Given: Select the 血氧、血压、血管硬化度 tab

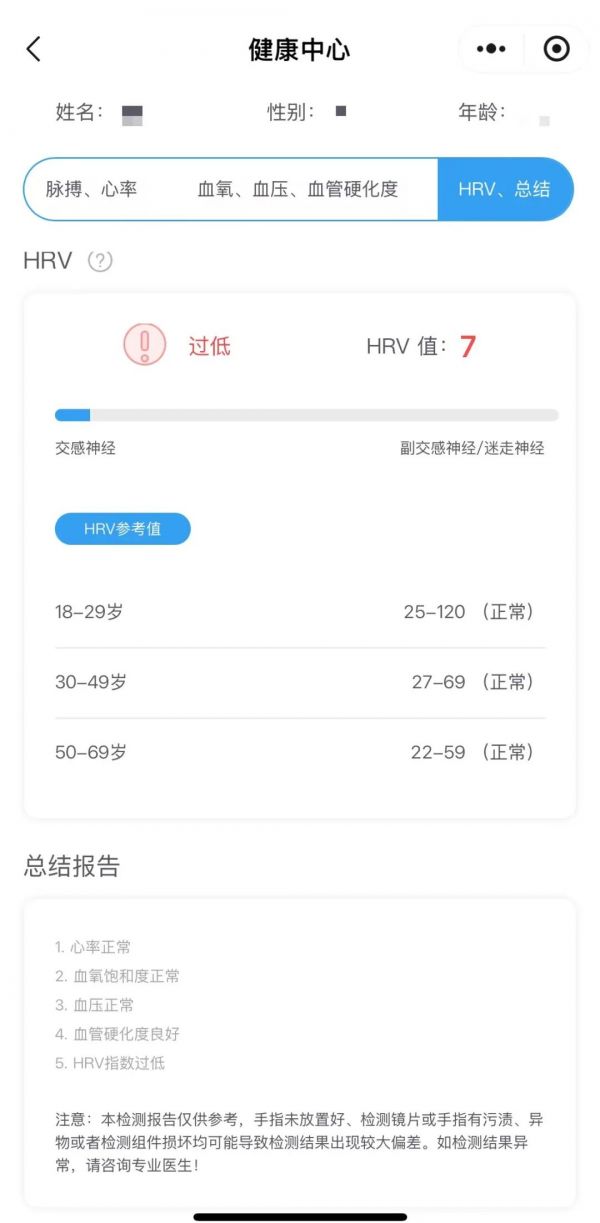Looking at the screenshot, I should click(x=298, y=189).
